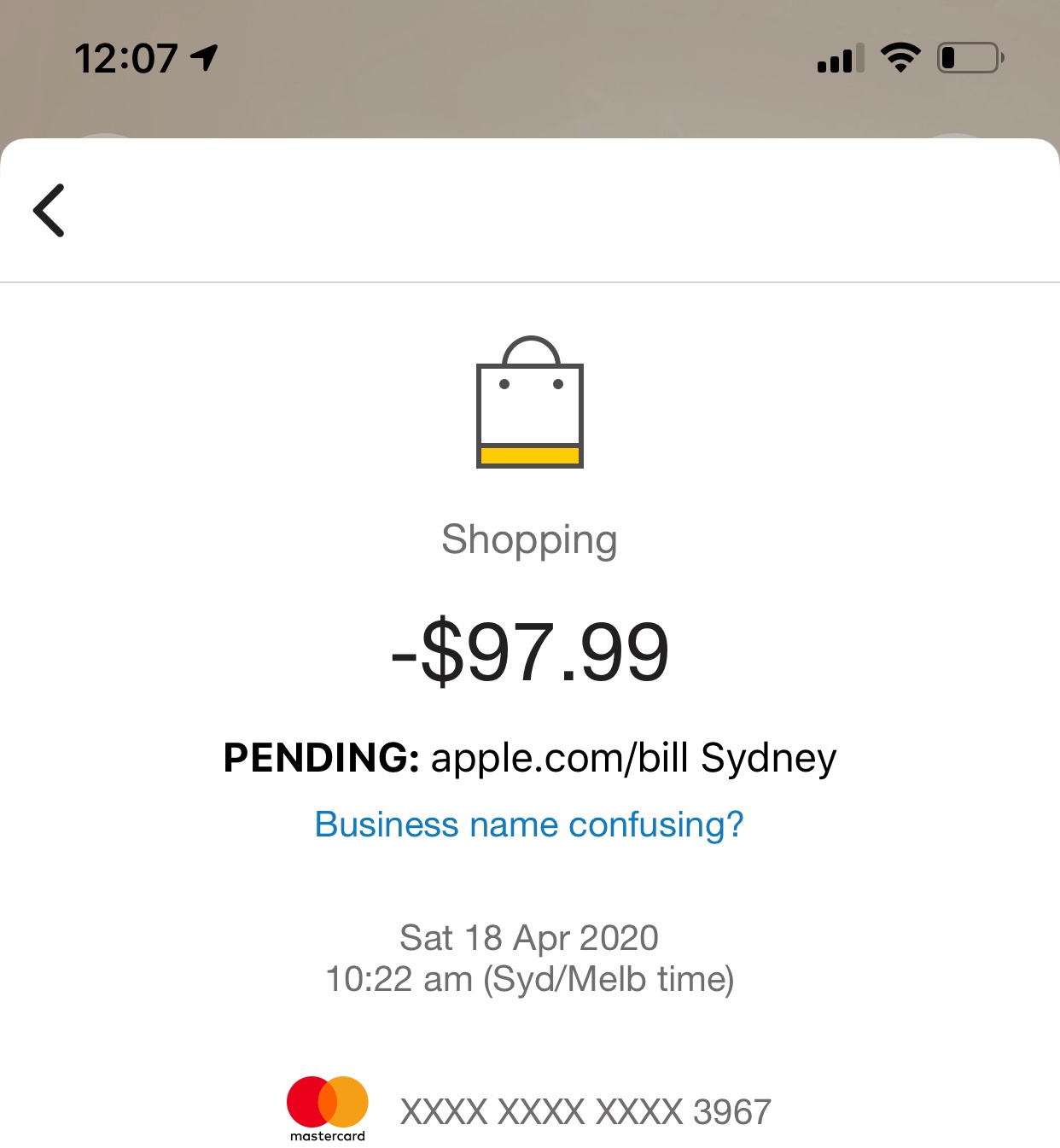Tap the 10:22 am Syd/Melb time line
Viewport: 1060px width, 1148px height.
530,980
